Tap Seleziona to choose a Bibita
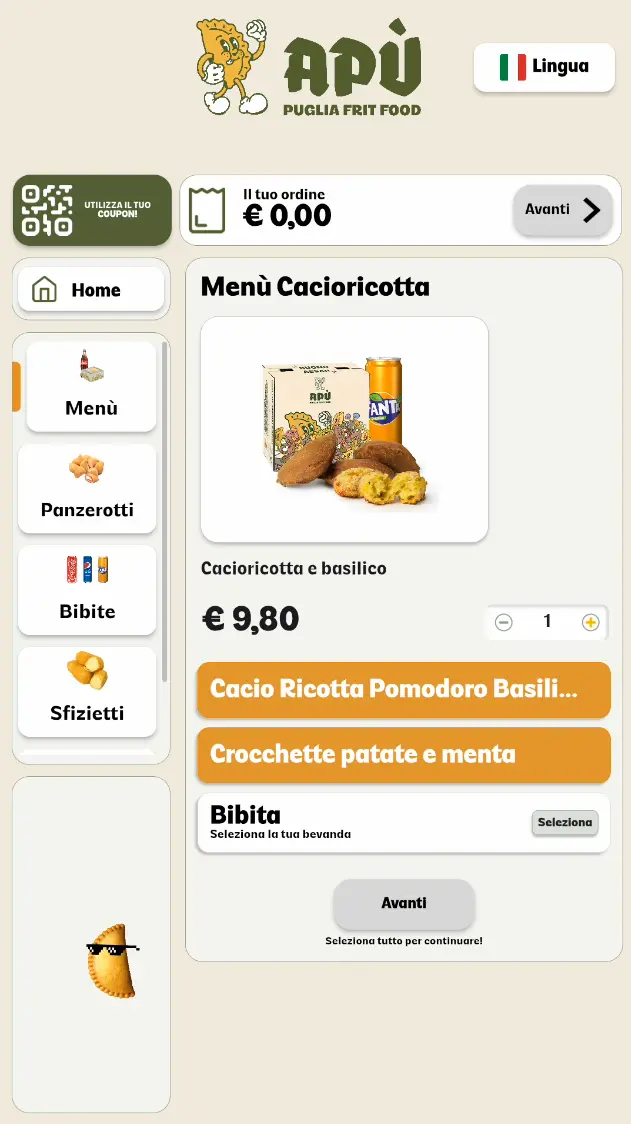The image size is (631, 1124). coord(565,823)
